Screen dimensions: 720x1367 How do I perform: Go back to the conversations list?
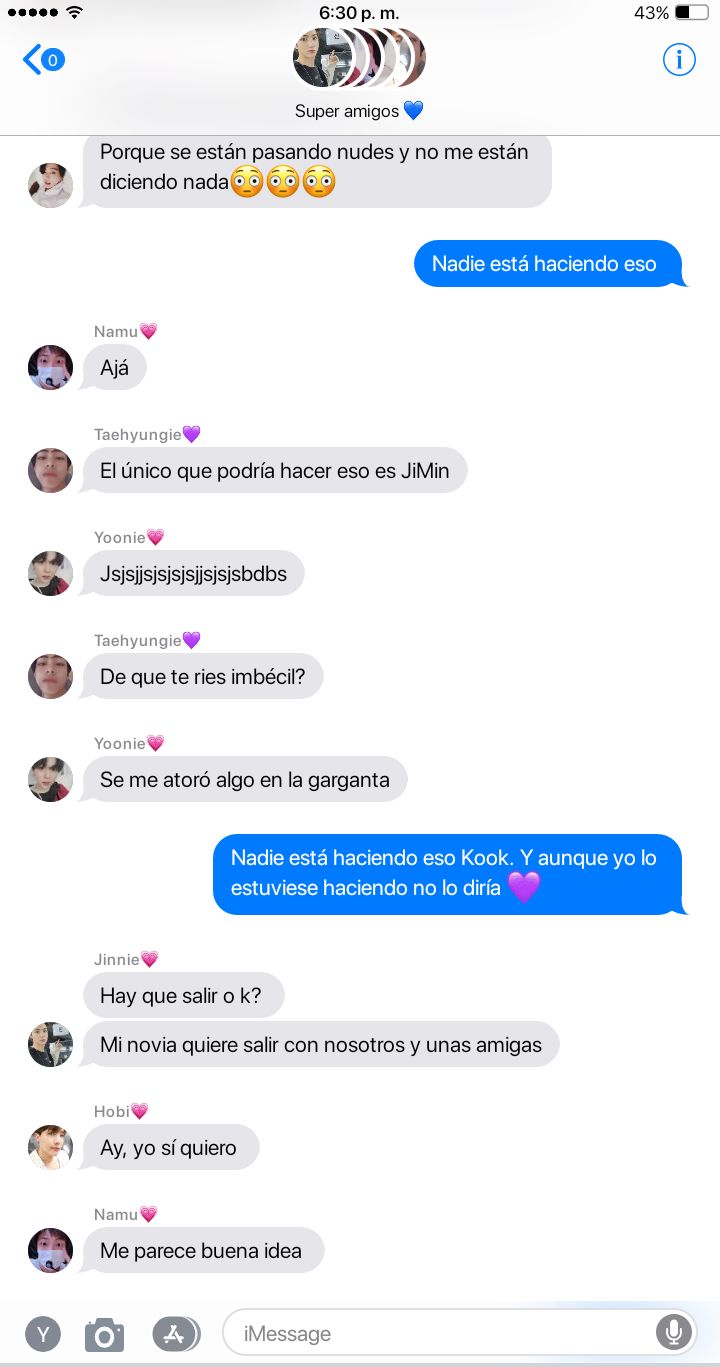pyautogui.click(x=43, y=60)
